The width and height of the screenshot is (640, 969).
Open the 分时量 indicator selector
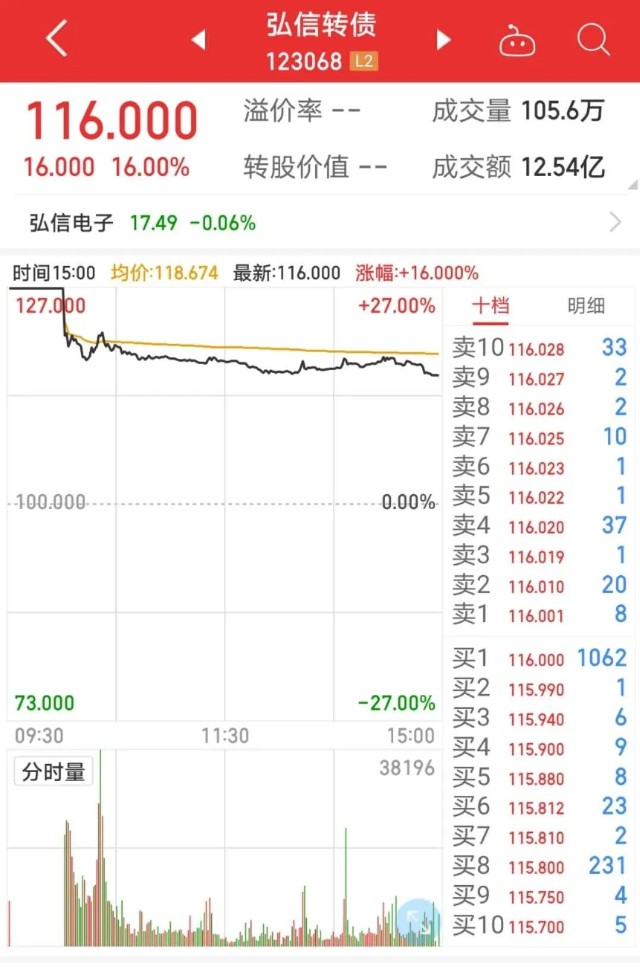(x=53, y=771)
